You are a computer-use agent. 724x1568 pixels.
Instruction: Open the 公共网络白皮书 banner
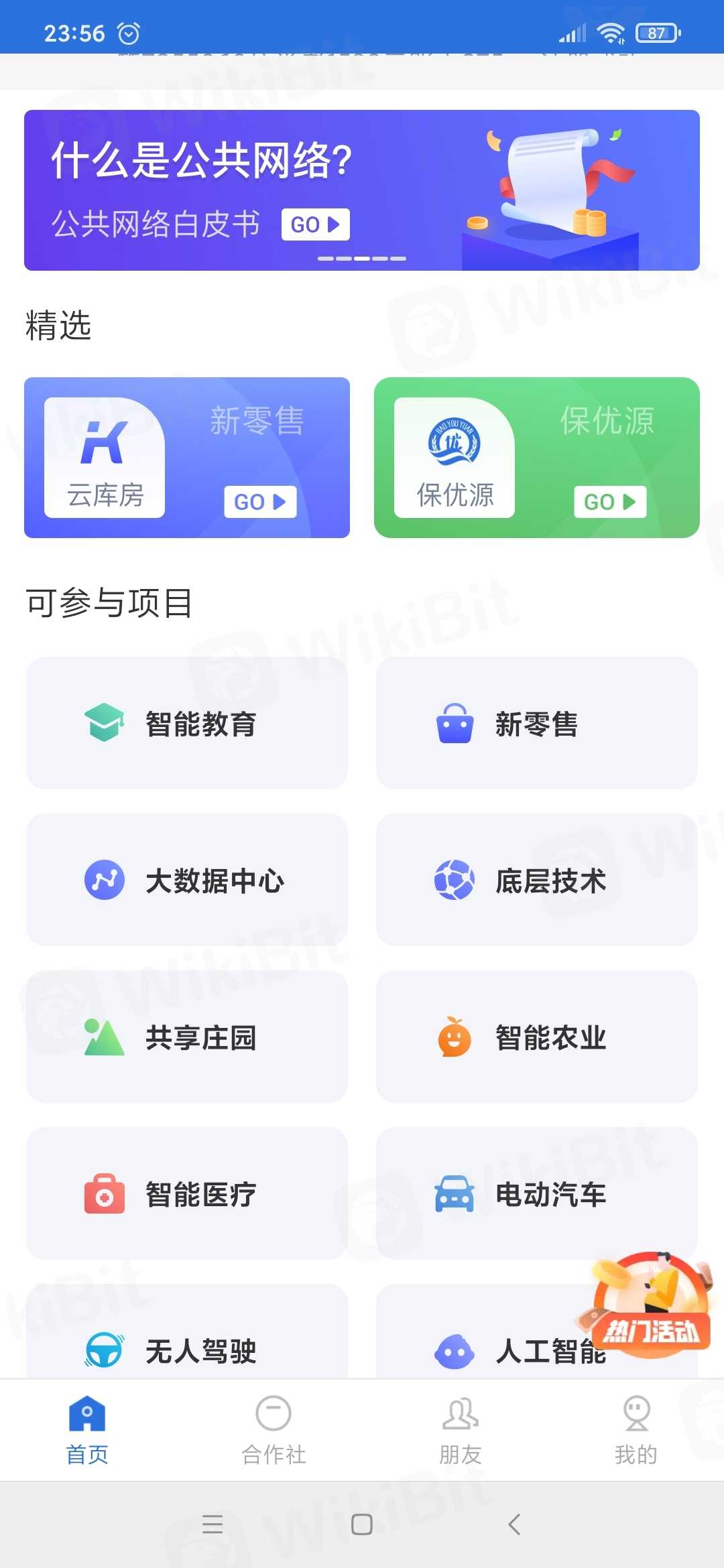pyautogui.click(x=362, y=190)
